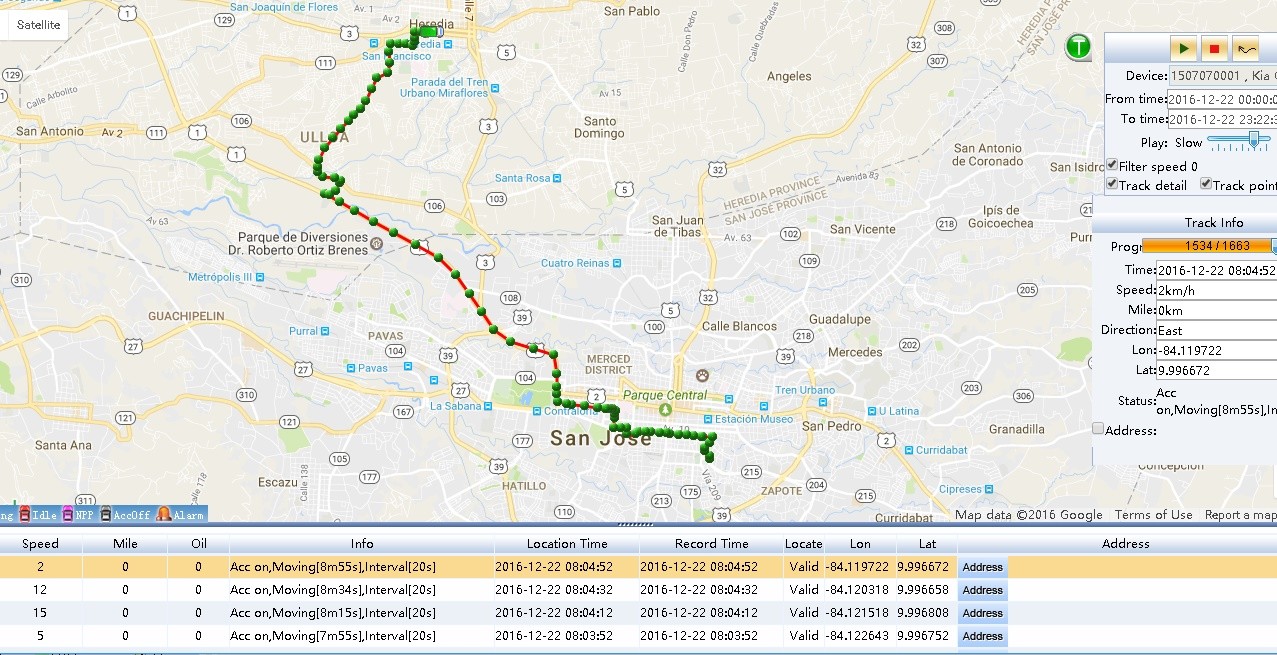Adjust the play speed slider

coord(1252,143)
